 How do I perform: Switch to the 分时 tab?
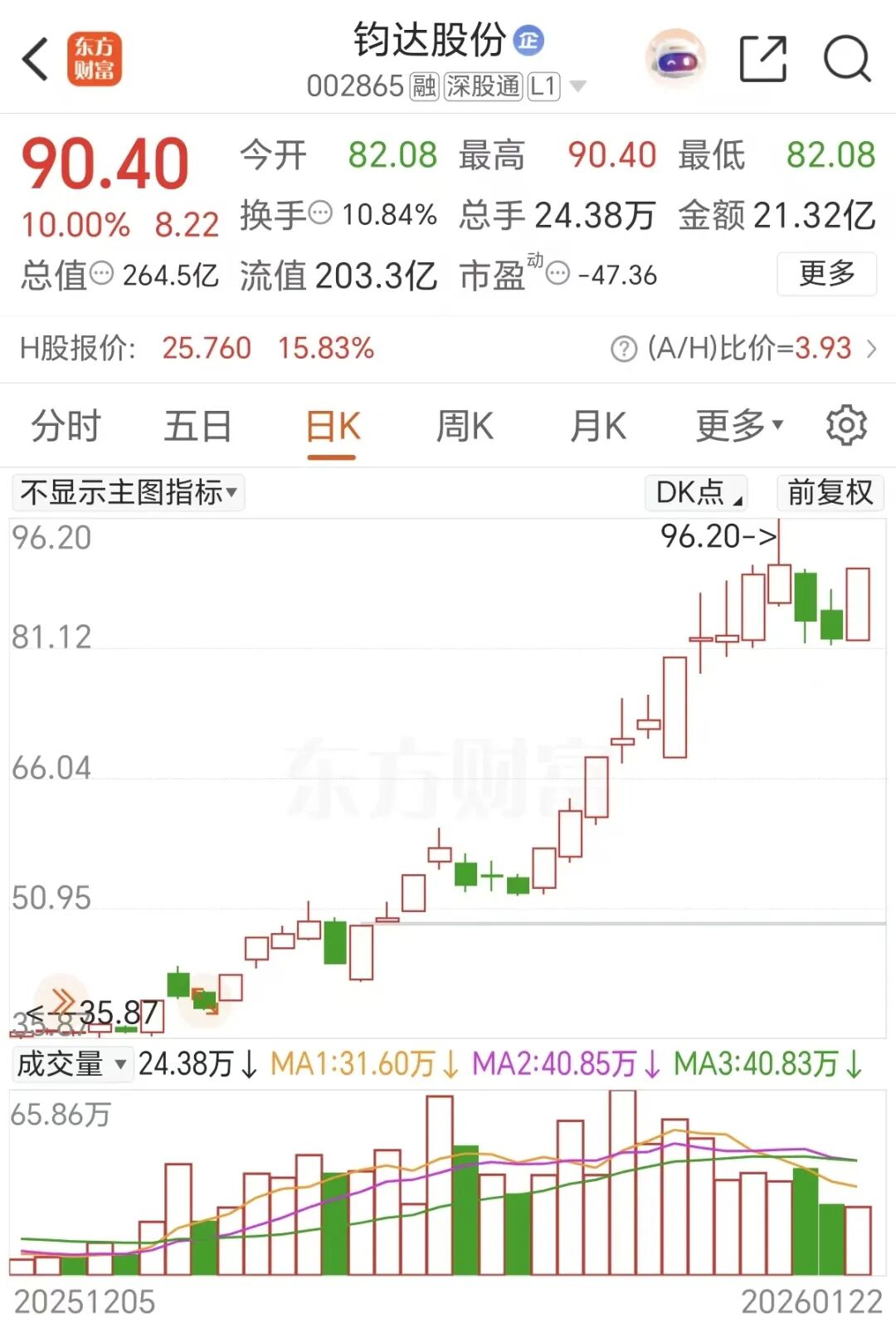[x=66, y=425]
